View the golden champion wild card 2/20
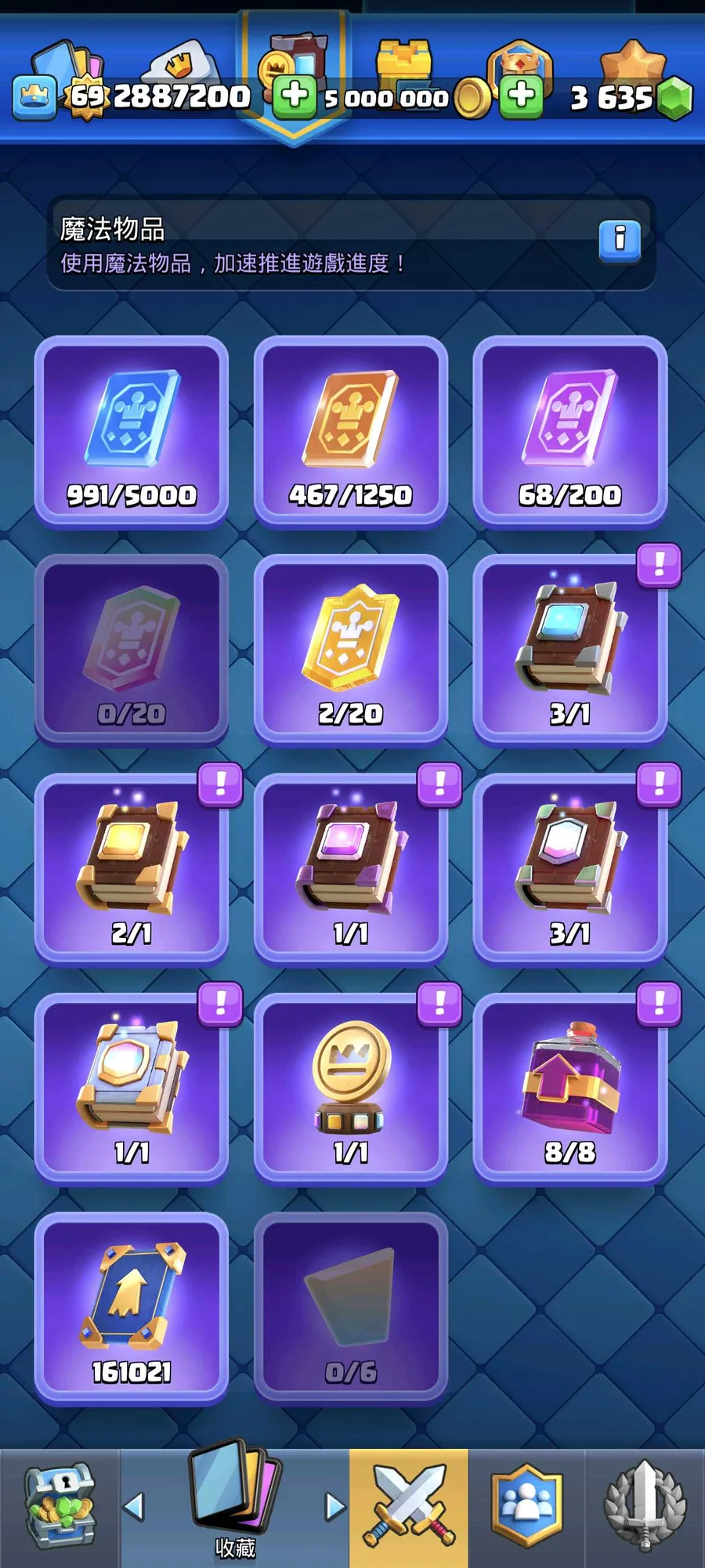 (x=351, y=650)
